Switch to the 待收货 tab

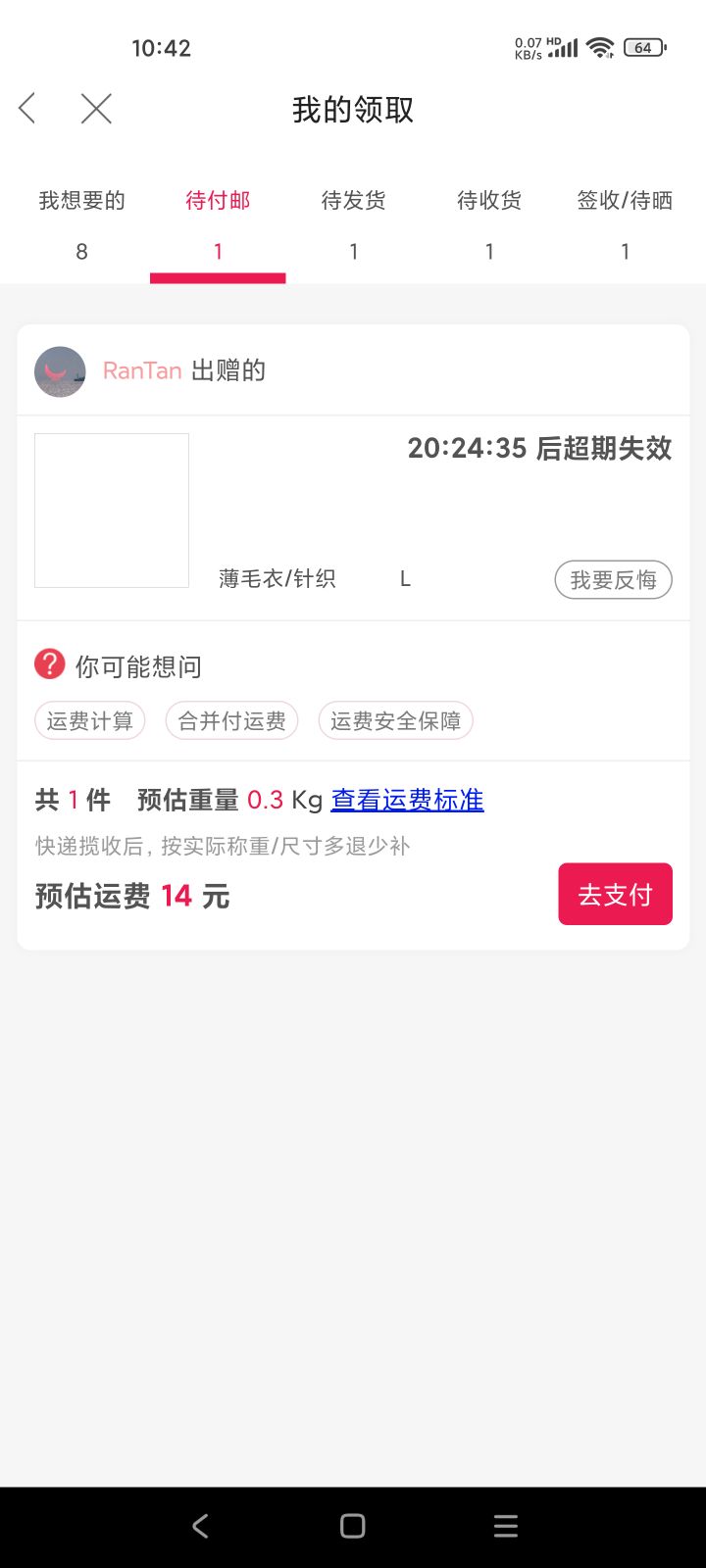coord(488,225)
